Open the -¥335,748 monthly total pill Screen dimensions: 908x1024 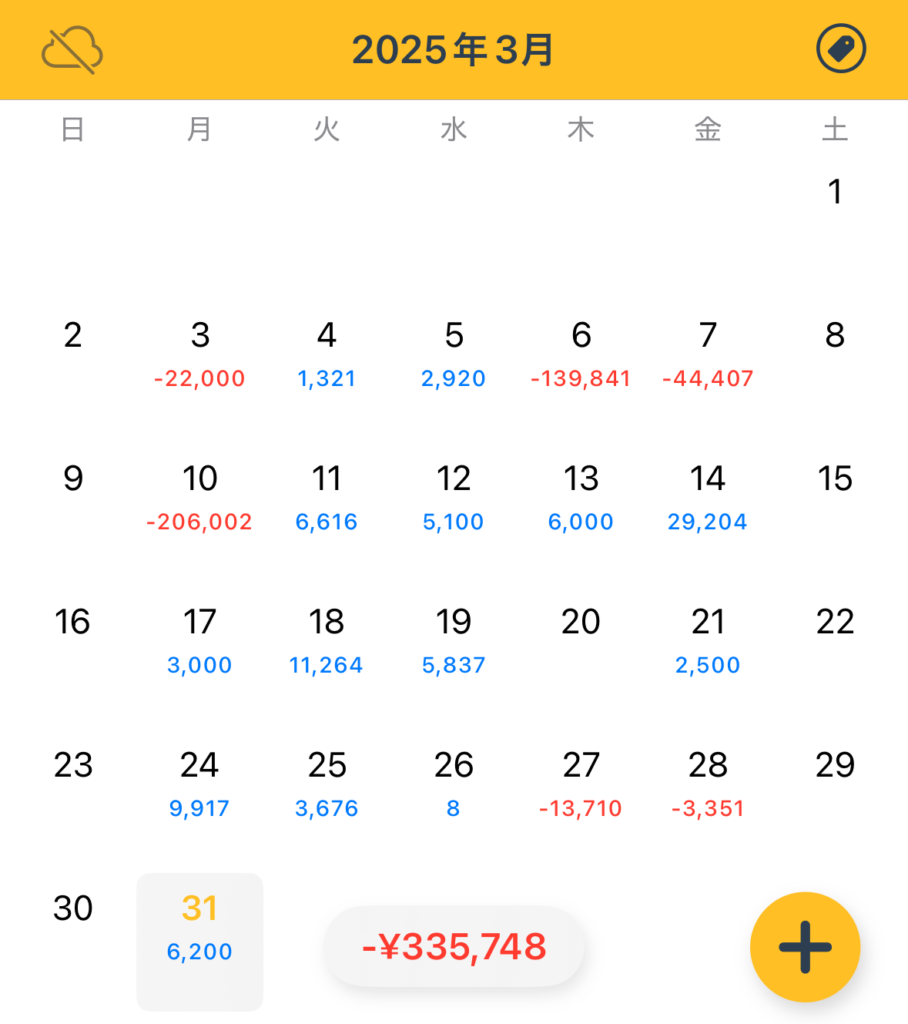point(454,946)
